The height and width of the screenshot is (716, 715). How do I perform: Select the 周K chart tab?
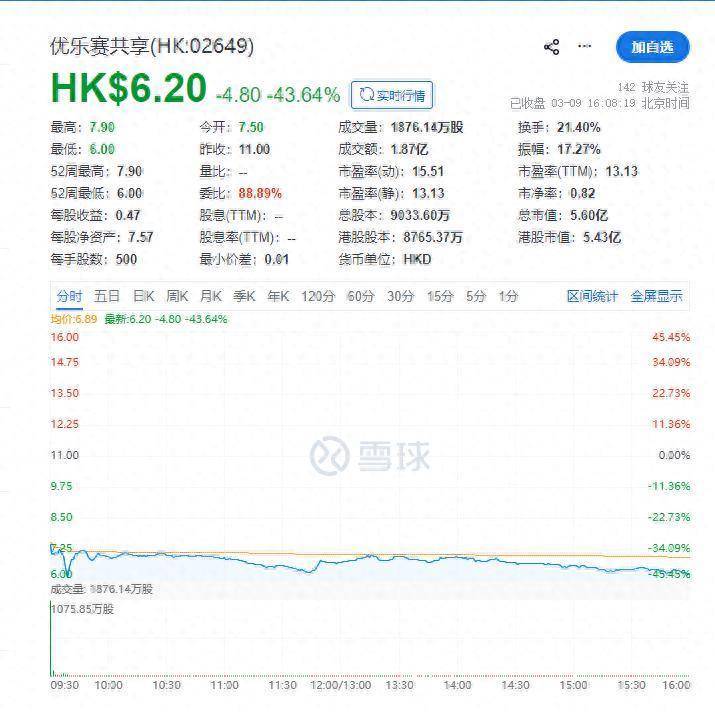point(177,296)
